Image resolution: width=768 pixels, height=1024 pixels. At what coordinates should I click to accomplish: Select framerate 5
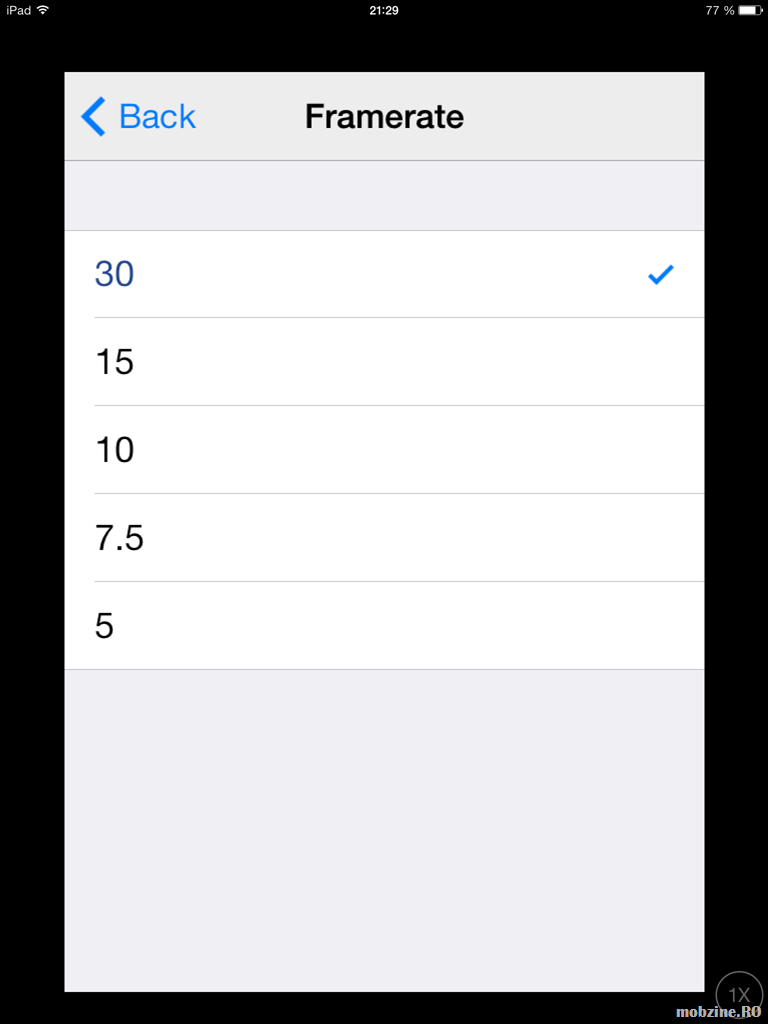coord(384,626)
